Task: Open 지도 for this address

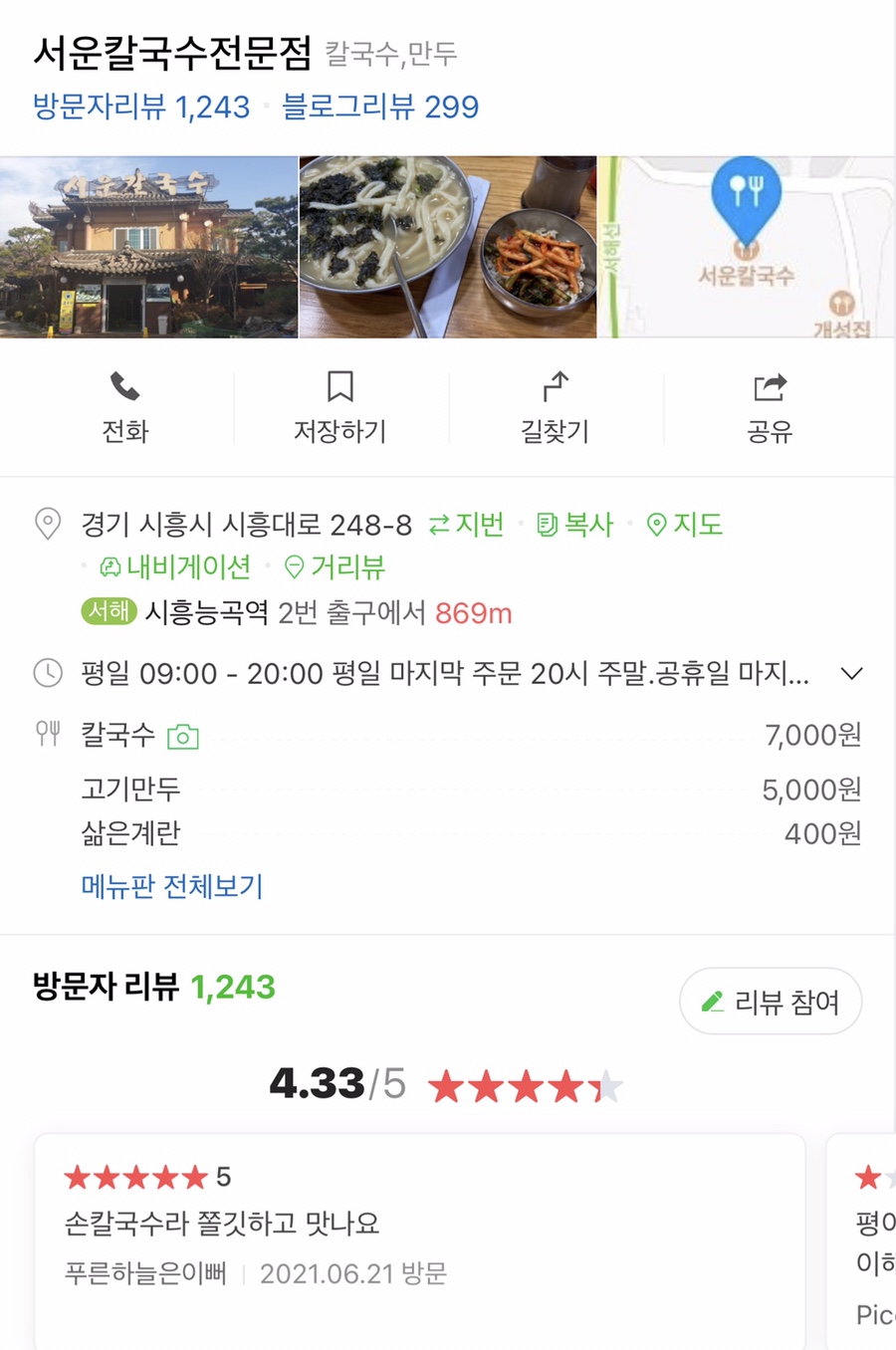Action: click(685, 525)
